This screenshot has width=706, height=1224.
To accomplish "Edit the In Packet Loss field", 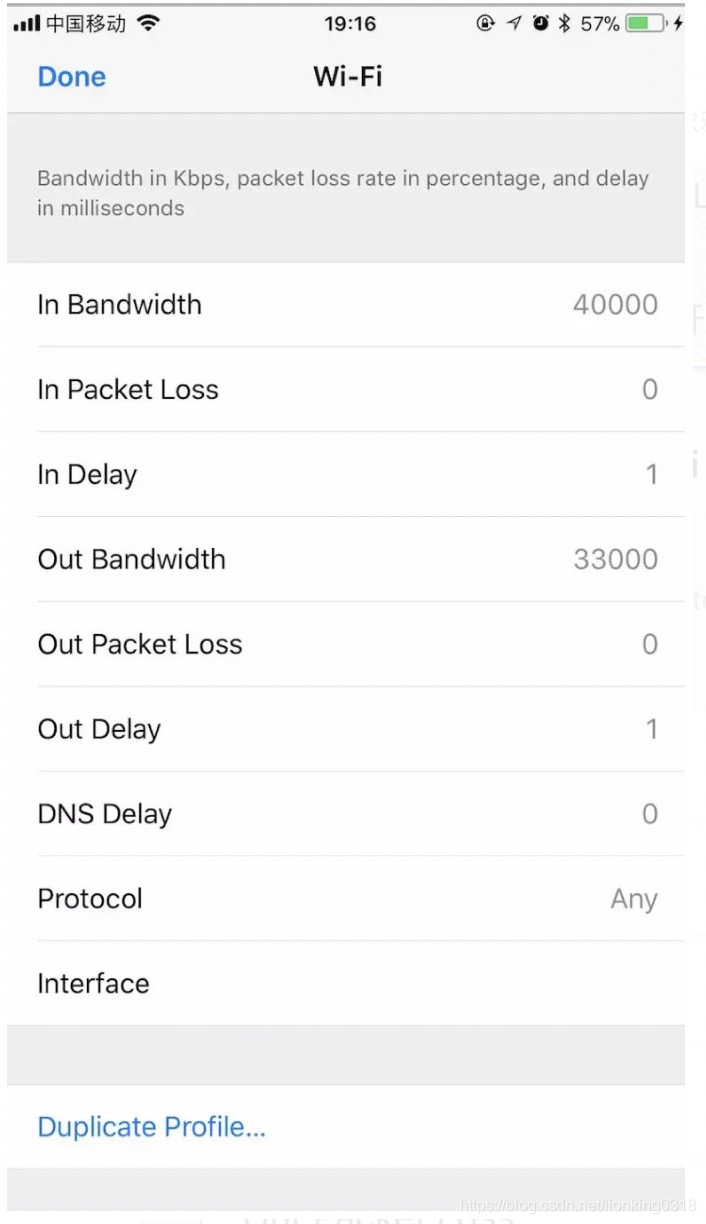I will 648,390.
